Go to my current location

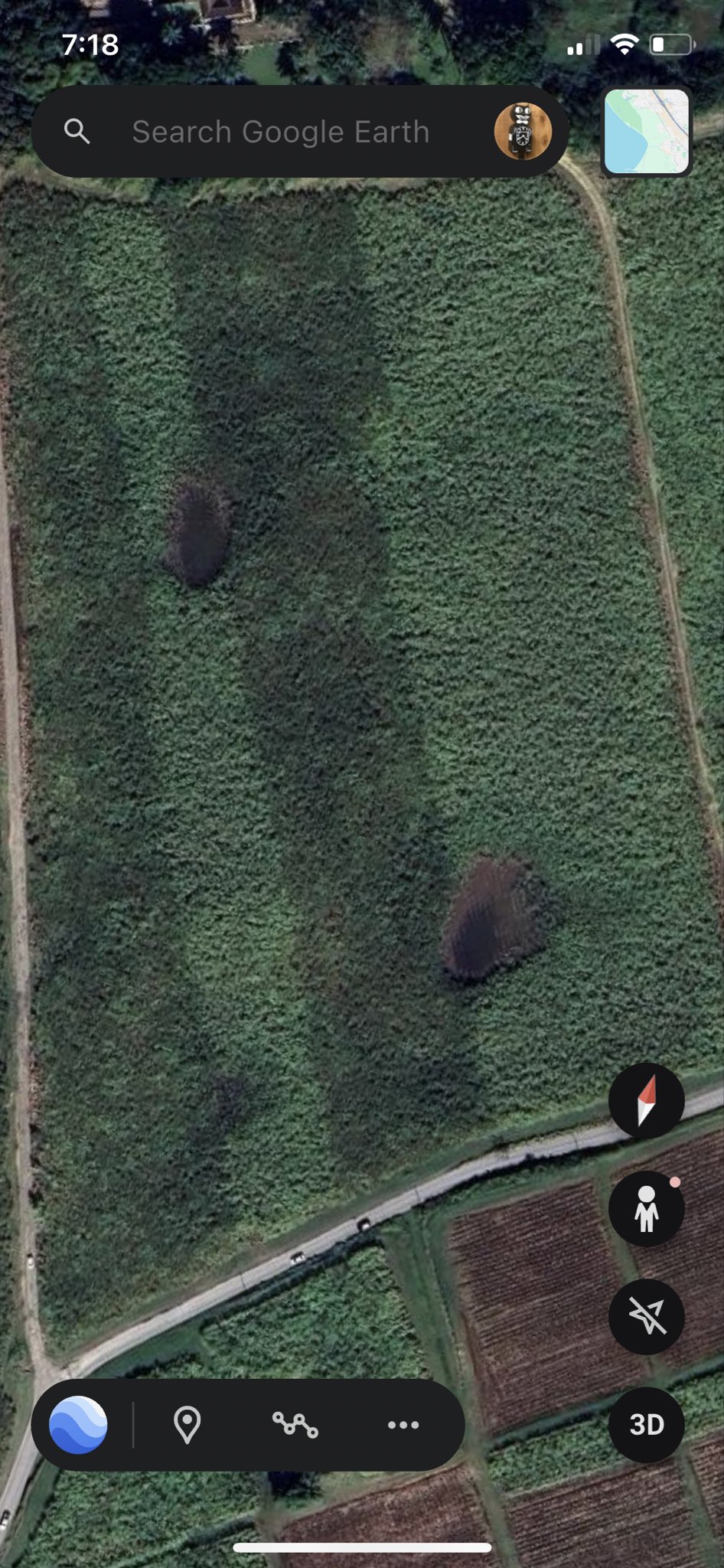[x=646, y=1316]
